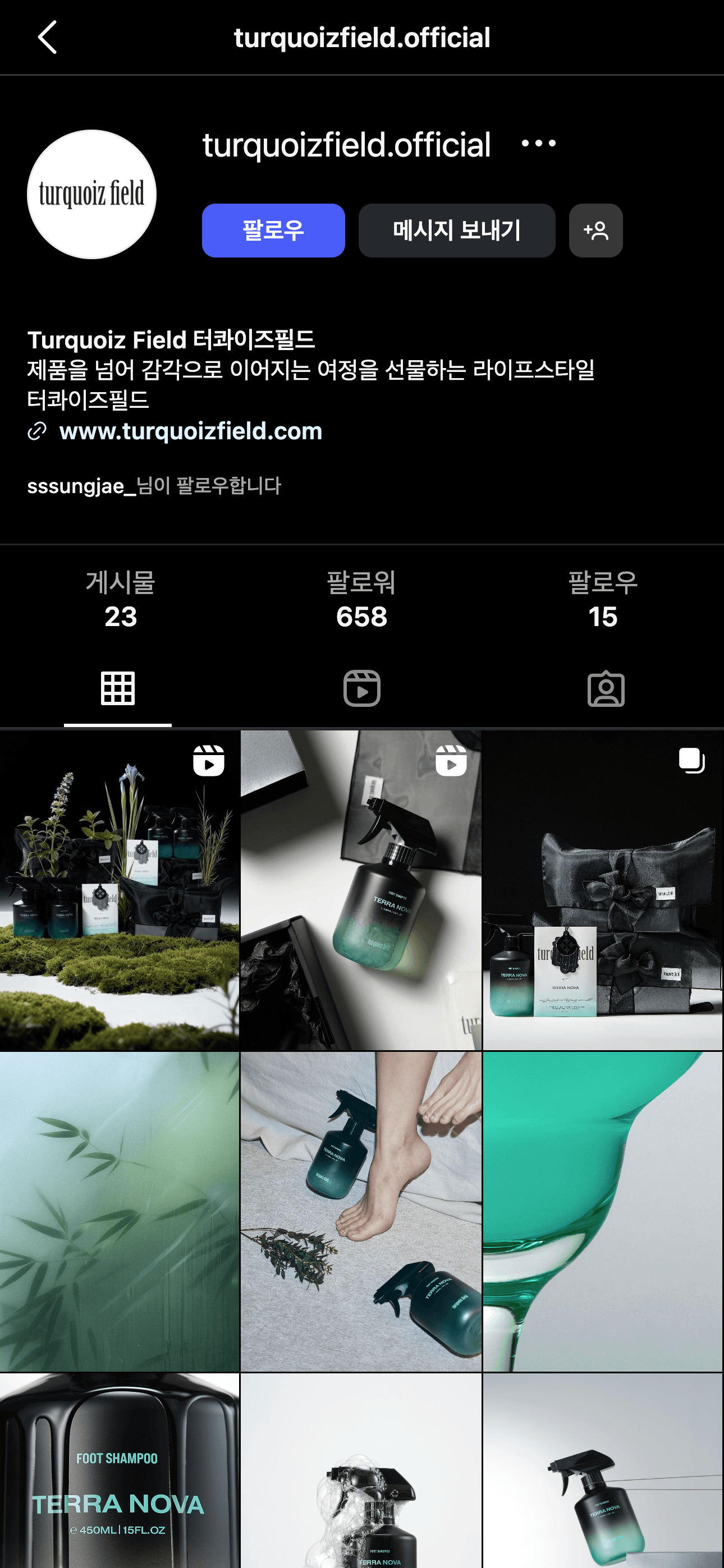Image resolution: width=724 pixels, height=1568 pixels.
Task: Open the reel of the spray bottle on white
Action: (x=360, y=890)
